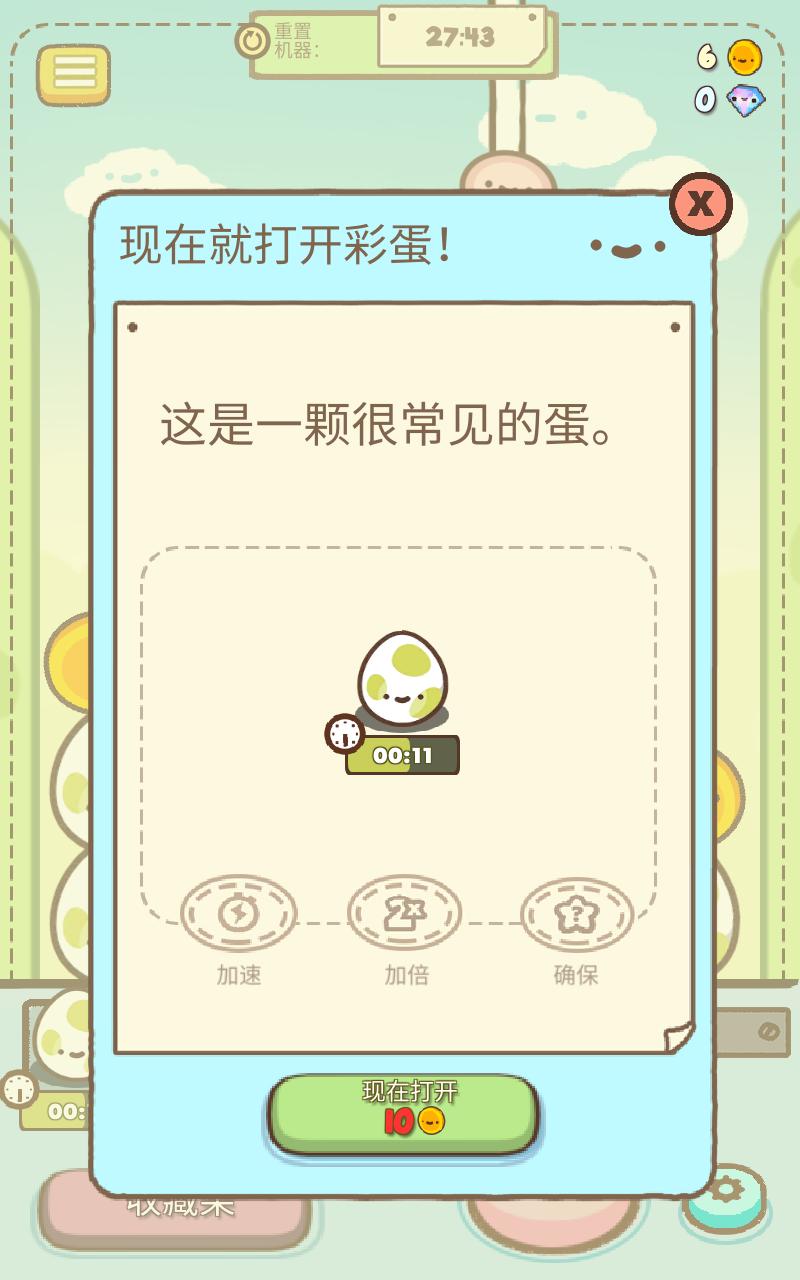Close the egg dialog with the X
Screen dimensions: 800x1280
[700, 204]
